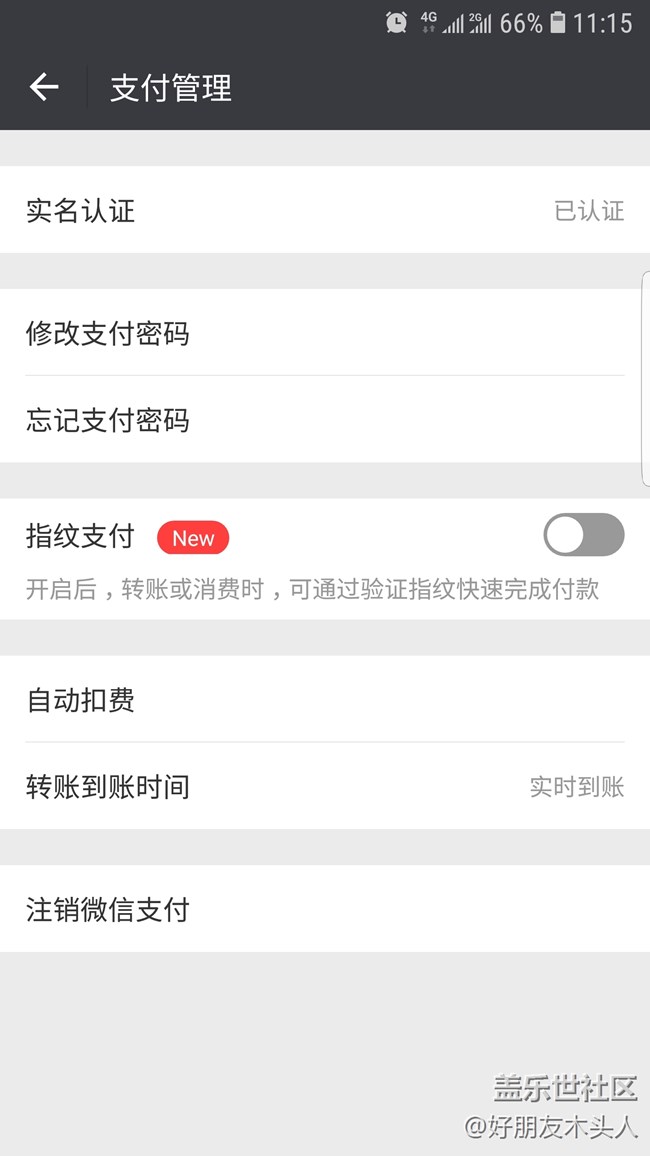Open the 实名认证 row
The image size is (650, 1156).
tap(324, 210)
